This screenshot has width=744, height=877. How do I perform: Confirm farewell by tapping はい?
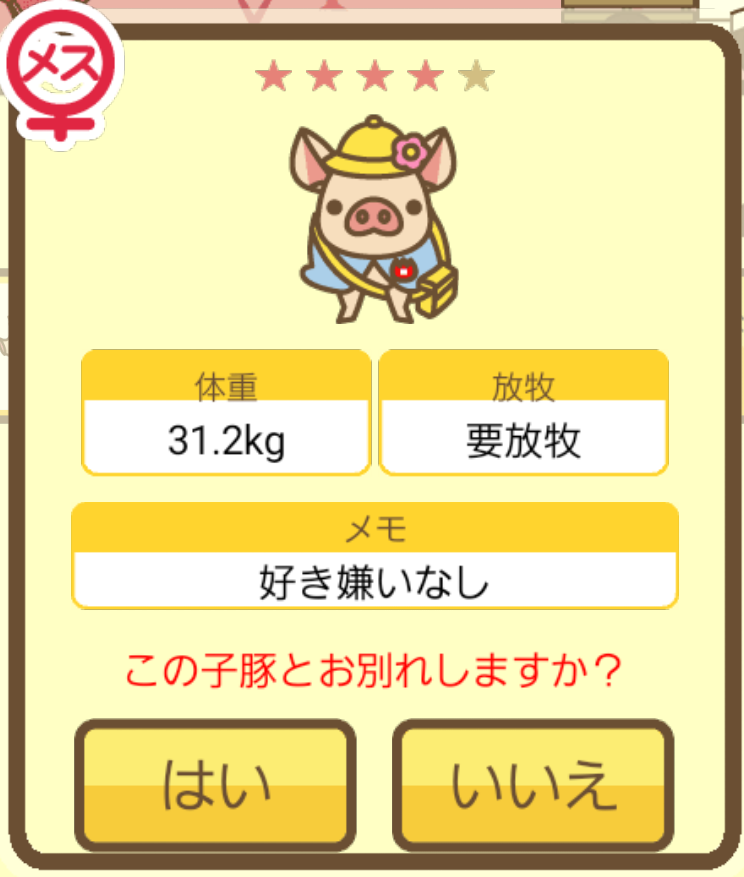click(216, 785)
